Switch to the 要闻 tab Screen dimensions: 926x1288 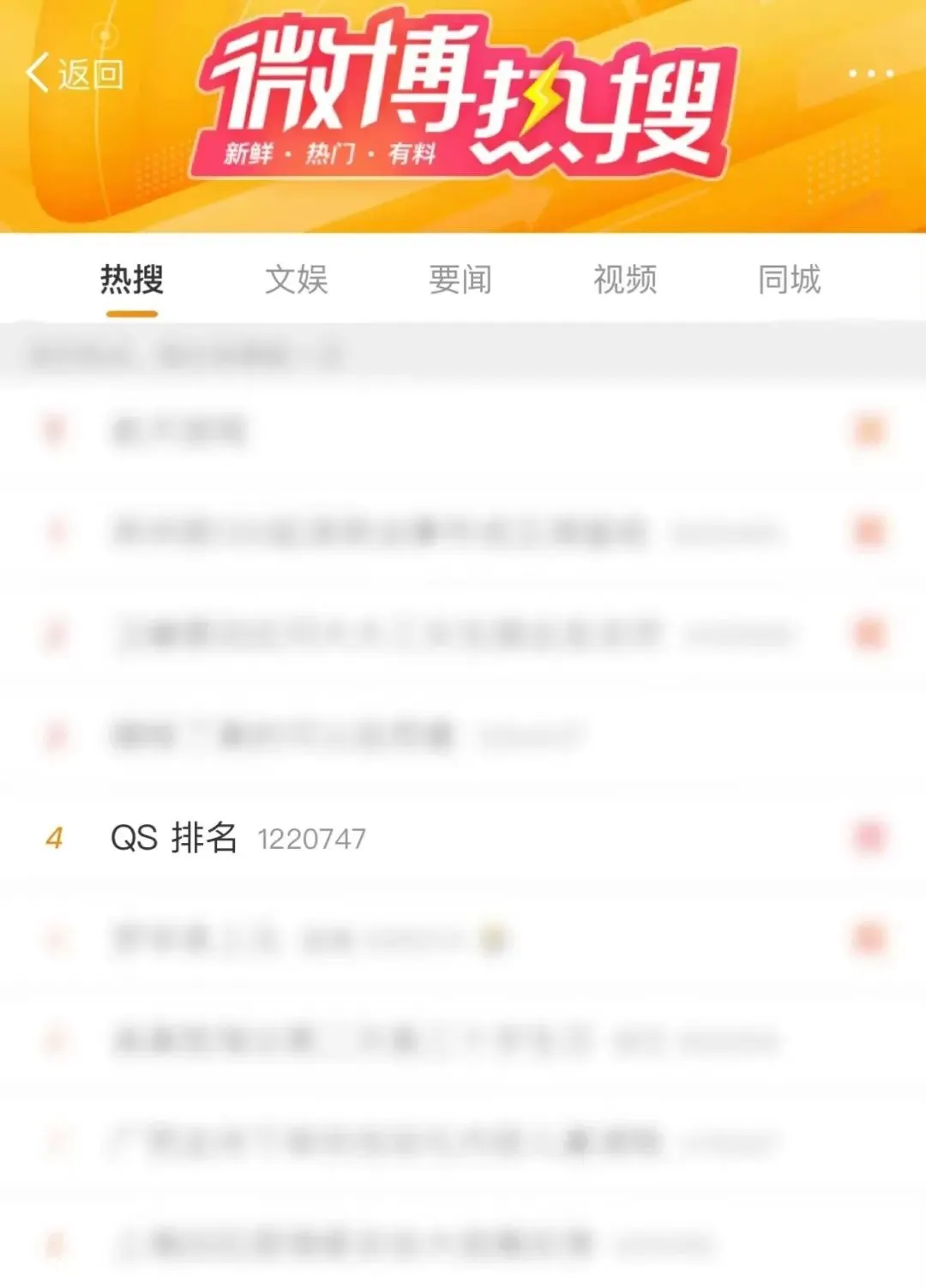[460, 280]
